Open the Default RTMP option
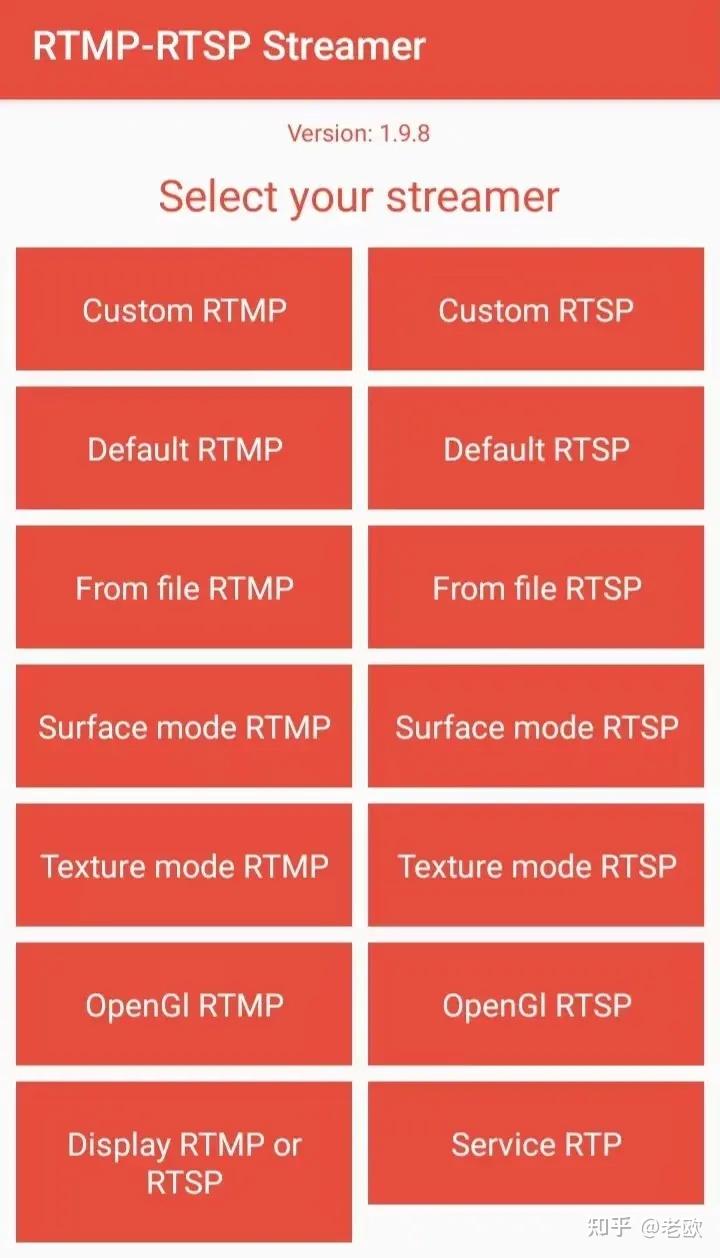 [x=184, y=448]
